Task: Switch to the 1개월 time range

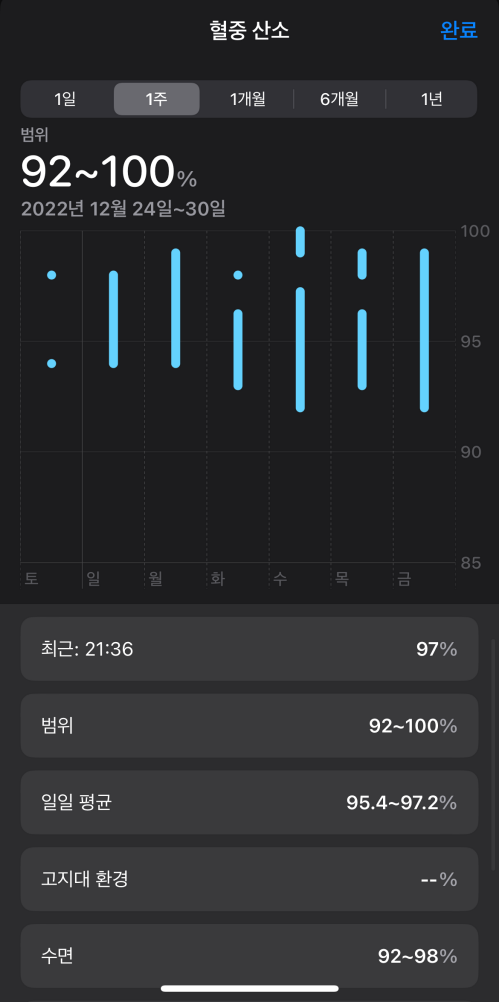Action: [248, 99]
